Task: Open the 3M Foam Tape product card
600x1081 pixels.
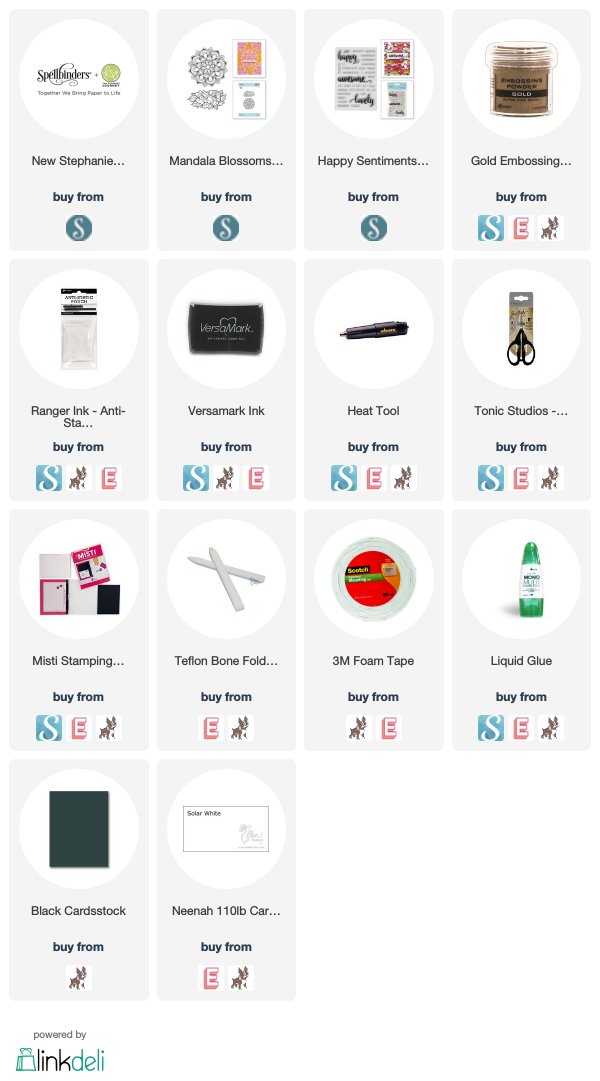Action: pyautogui.click(x=373, y=580)
